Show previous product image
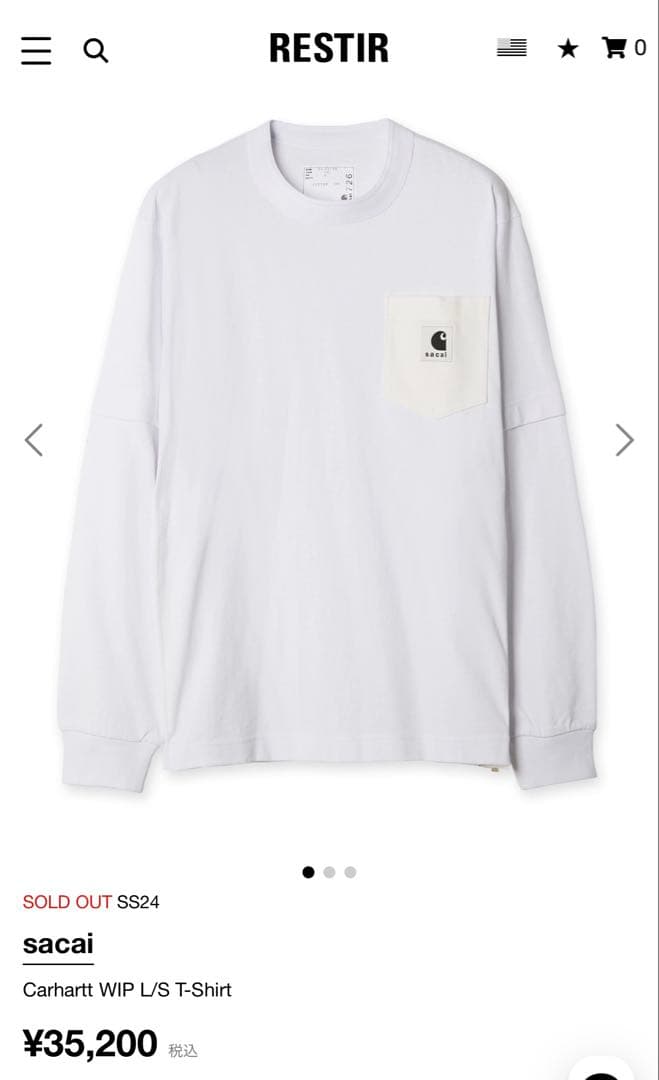The width and height of the screenshot is (659, 1080). point(34,439)
